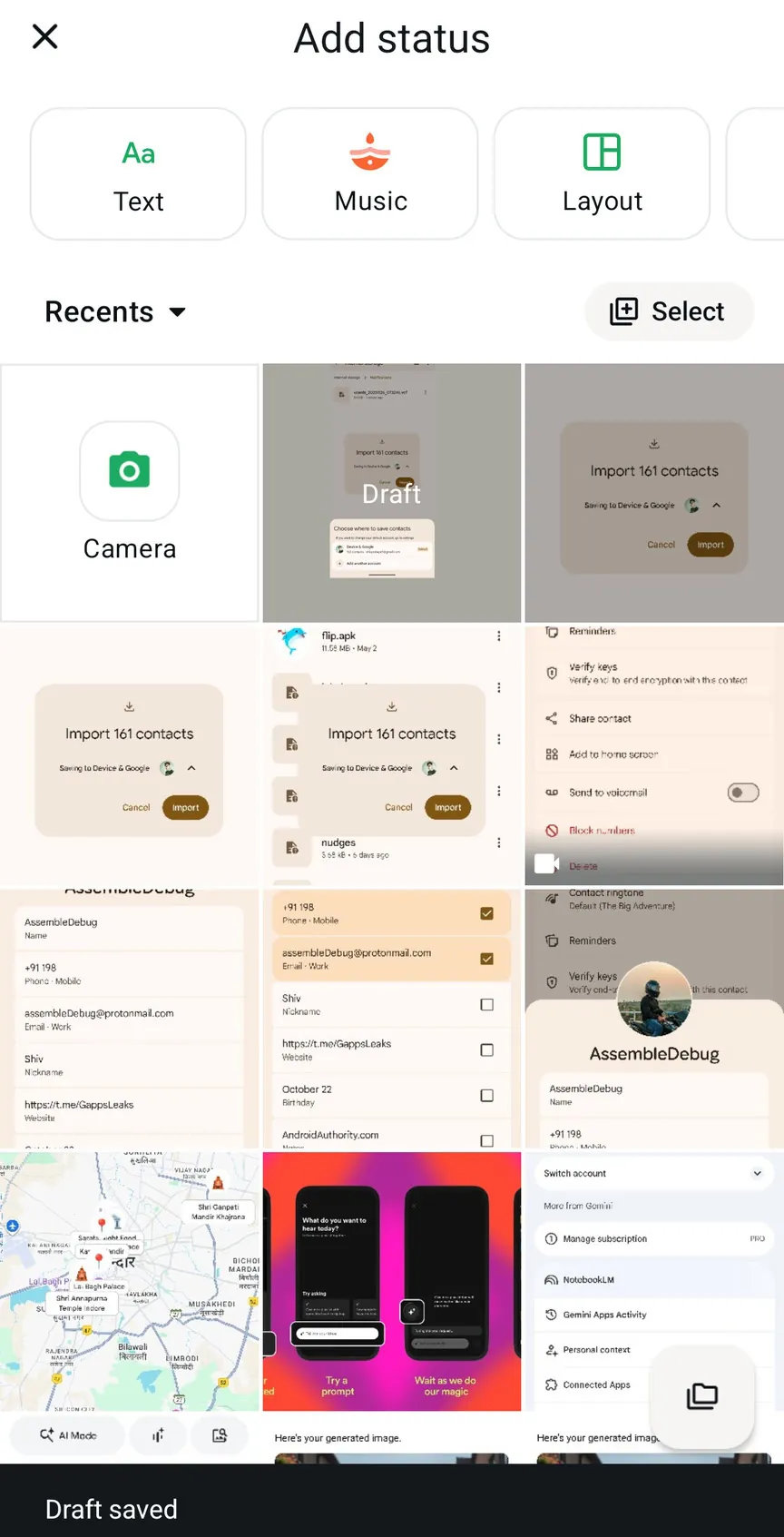Image resolution: width=784 pixels, height=1537 pixels.
Task: Select the video thumbnail with Block numbers
Action: pyautogui.click(x=654, y=755)
